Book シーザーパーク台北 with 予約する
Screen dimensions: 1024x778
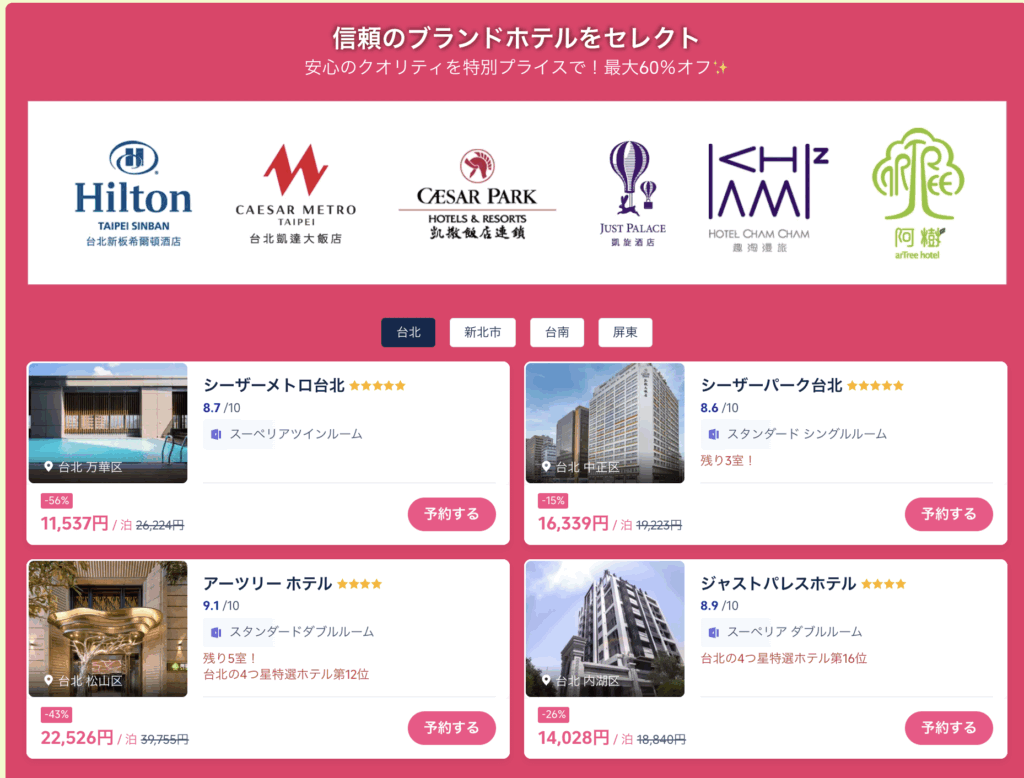click(948, 514)
